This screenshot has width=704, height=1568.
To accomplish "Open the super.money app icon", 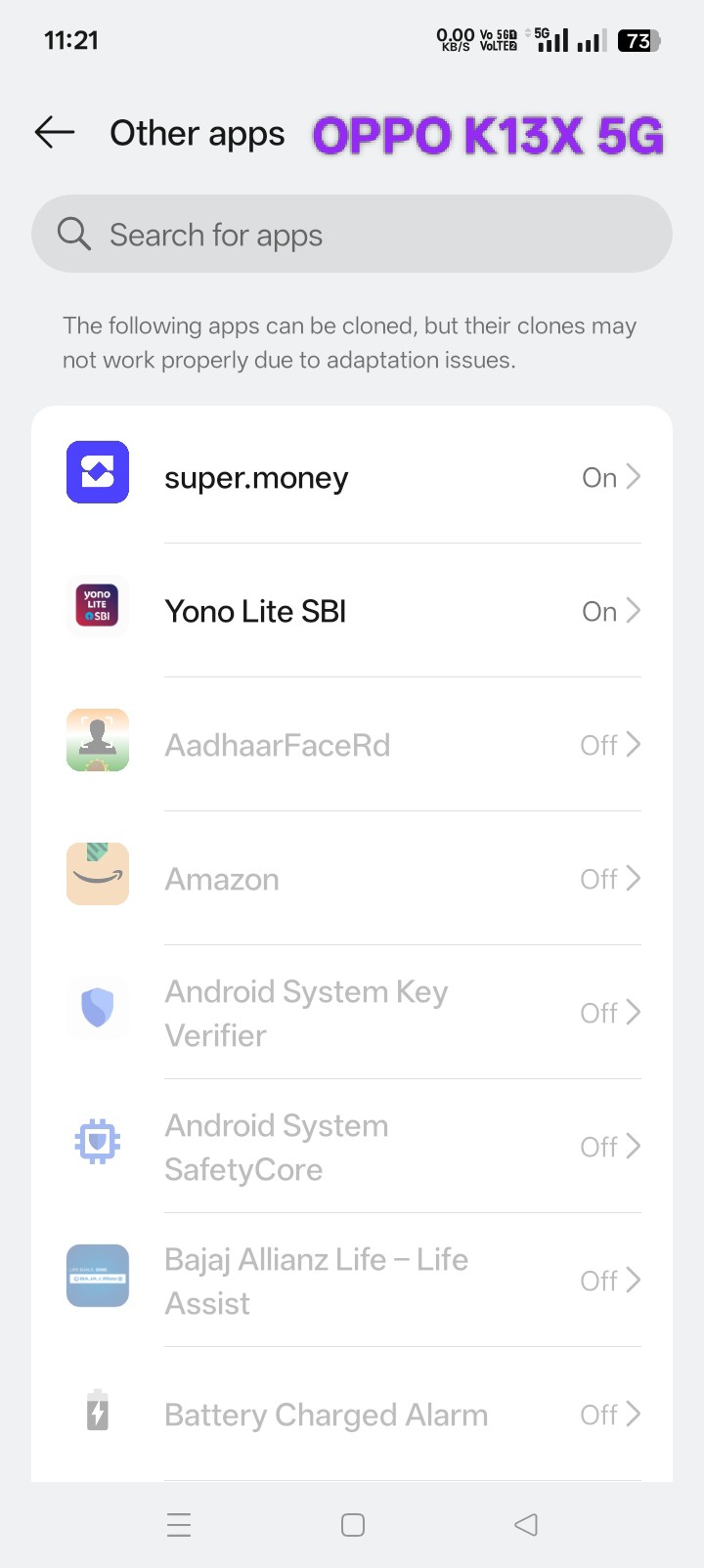I will click(x=97, y=471).
